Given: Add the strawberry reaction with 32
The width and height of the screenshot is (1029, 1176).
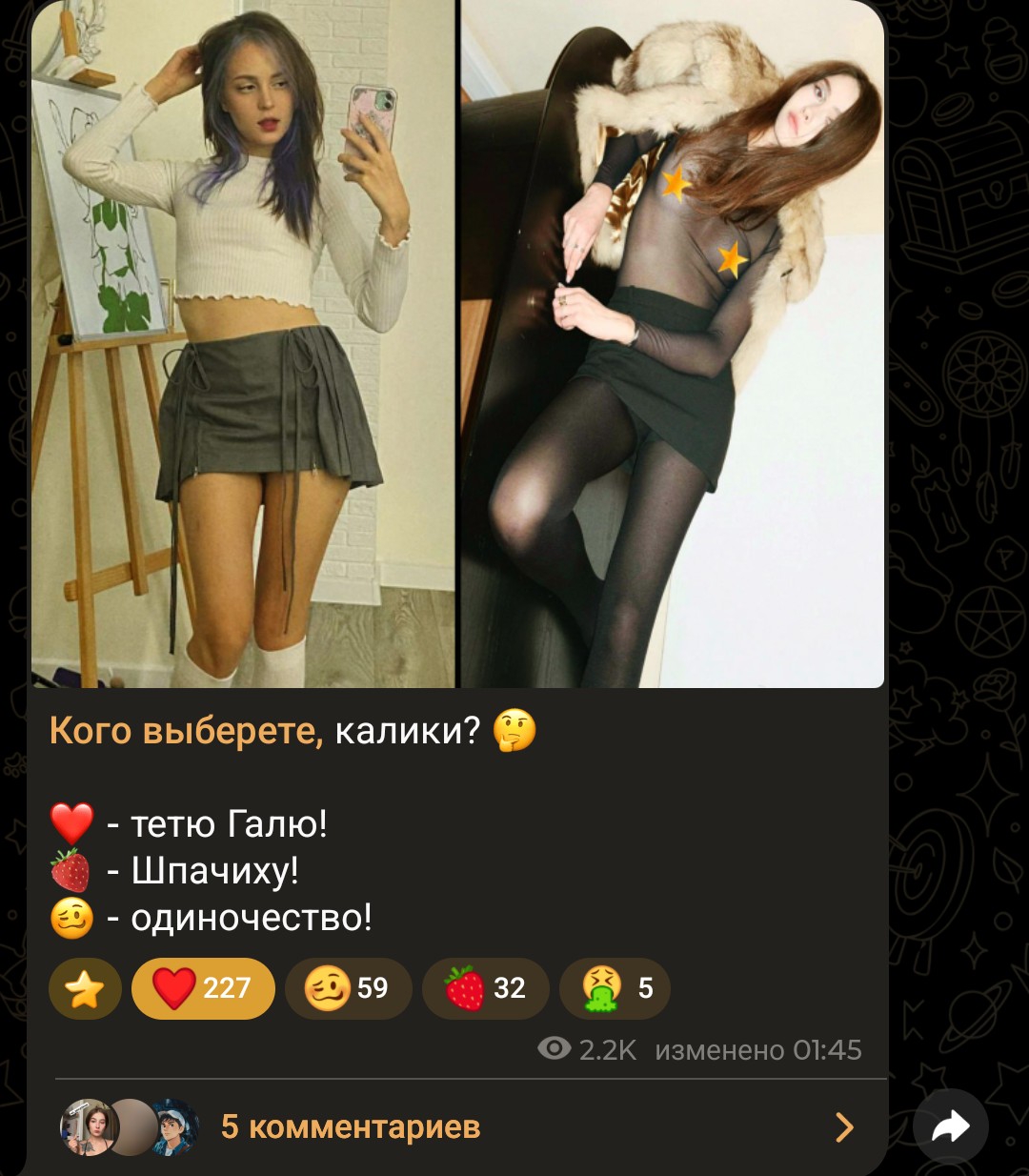Looking at the screenshot, I should click(x=486, y=989).
